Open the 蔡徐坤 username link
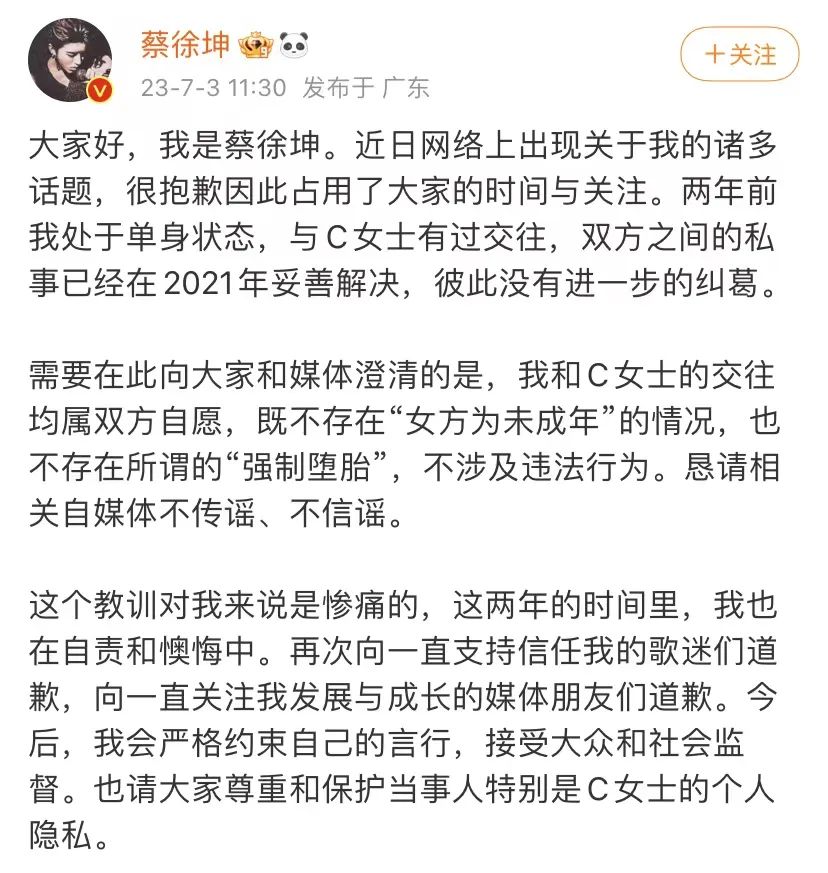Screen dimensions: 828x873 tap(186, 44)
